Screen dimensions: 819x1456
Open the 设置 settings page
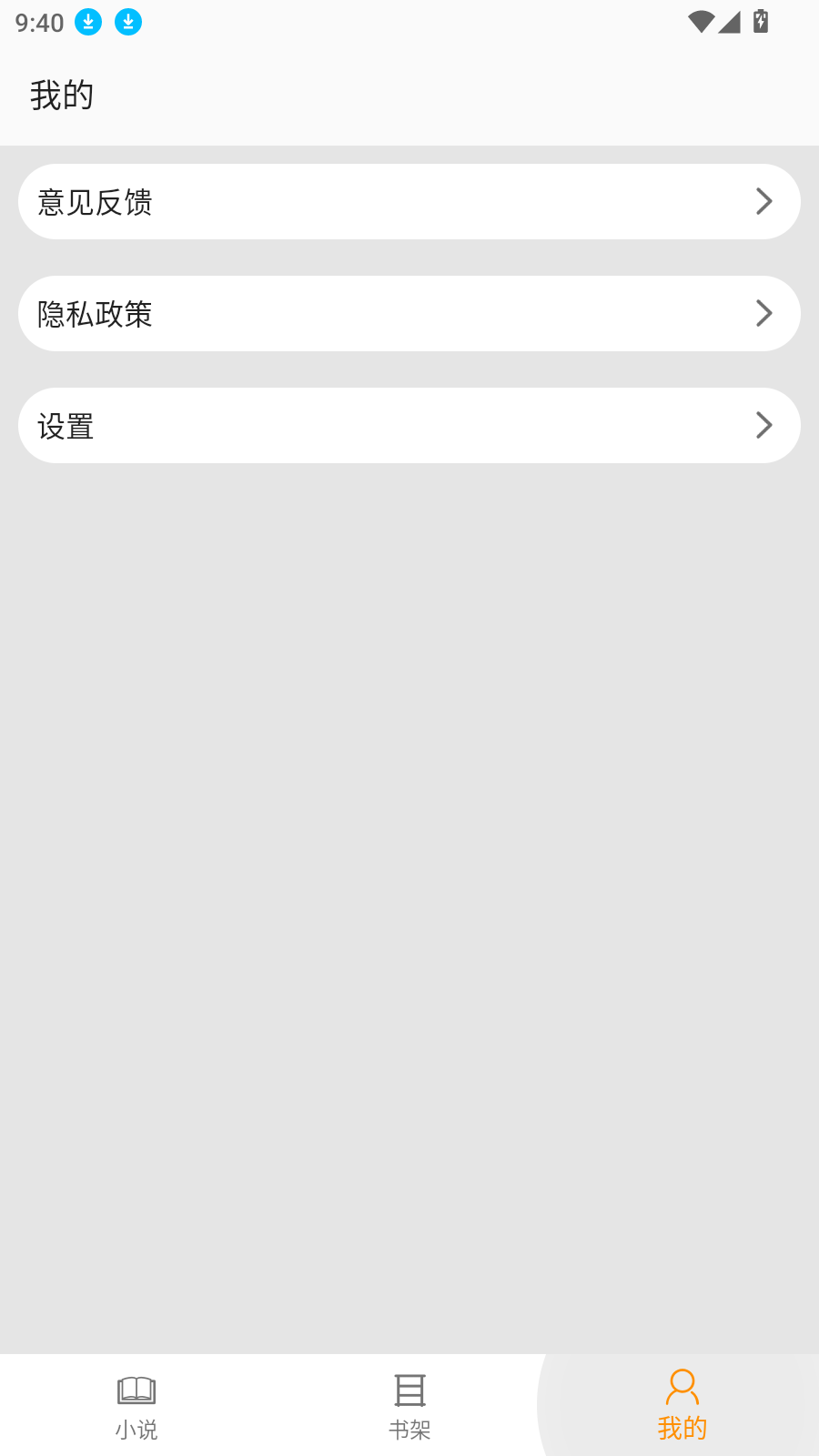[409, 425]
